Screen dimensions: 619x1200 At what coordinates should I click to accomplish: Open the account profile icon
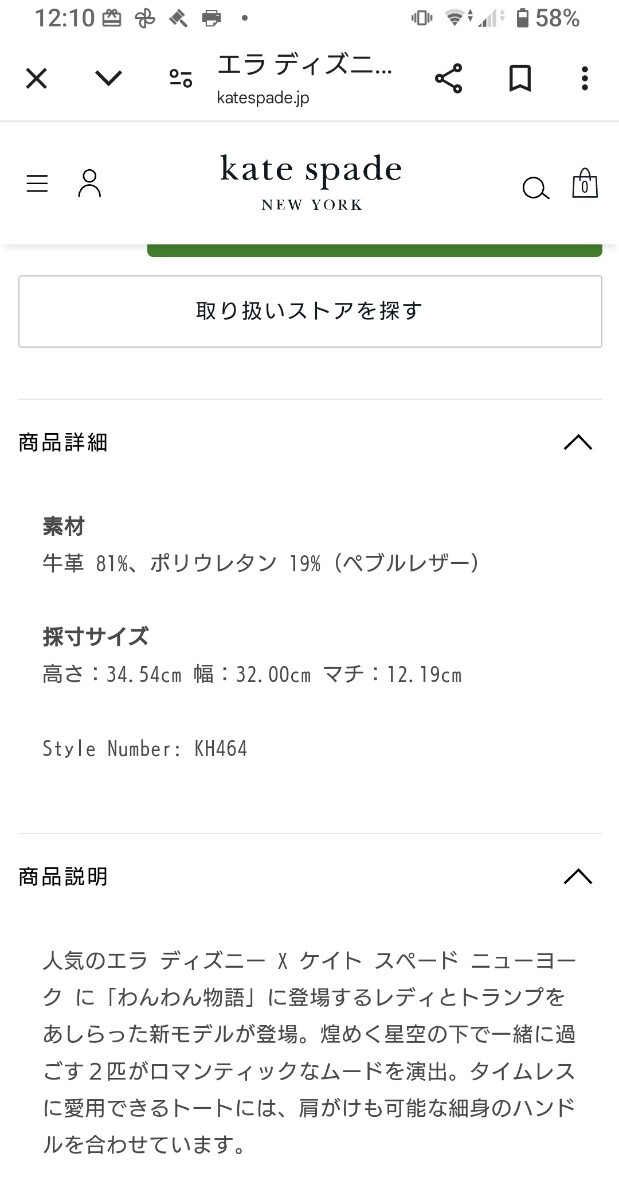(90, 184)
